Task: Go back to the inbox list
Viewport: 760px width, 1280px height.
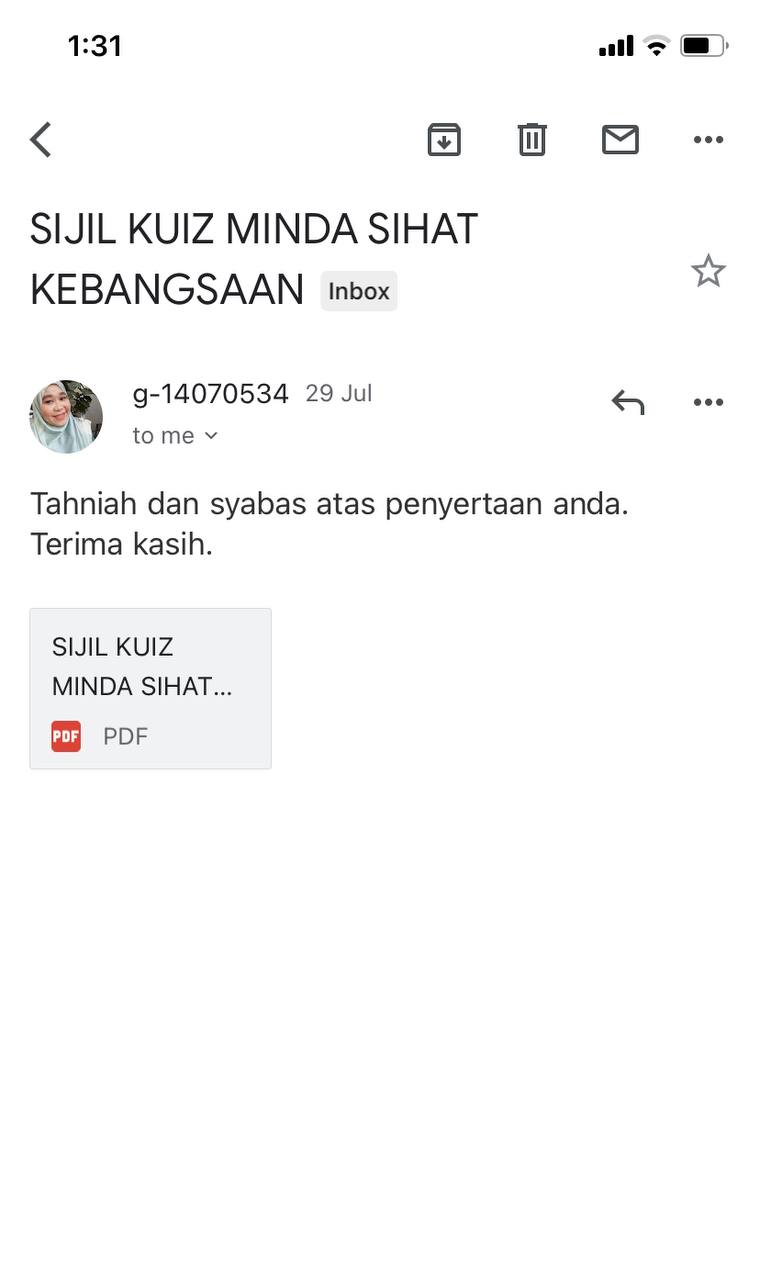Action: 41,140
